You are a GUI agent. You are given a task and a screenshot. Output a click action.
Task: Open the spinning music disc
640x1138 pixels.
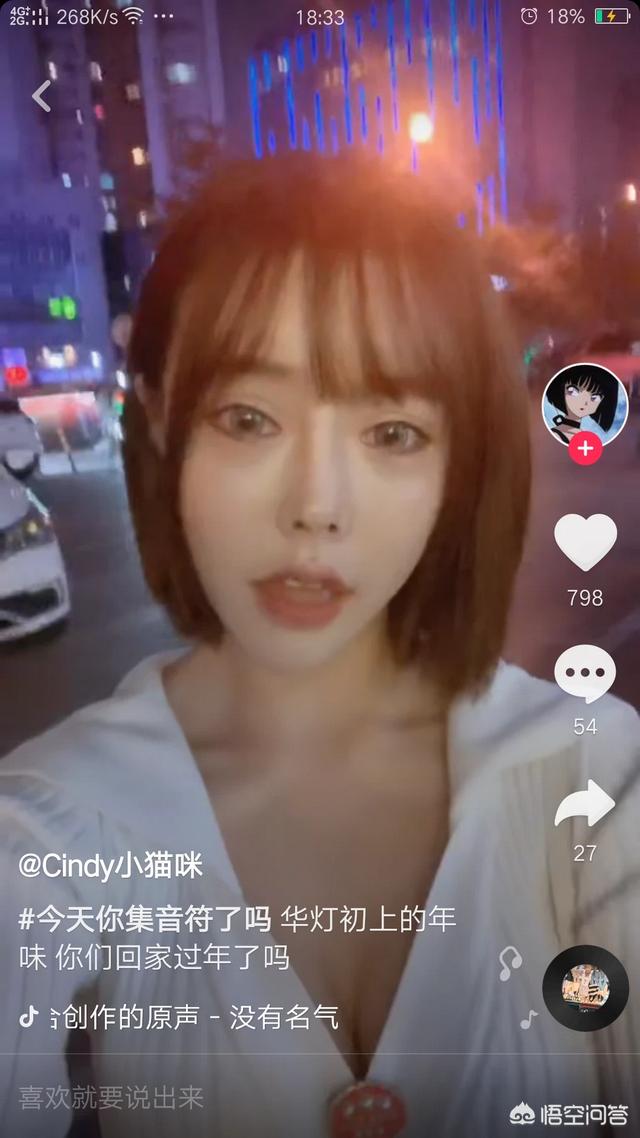(586, 988)
